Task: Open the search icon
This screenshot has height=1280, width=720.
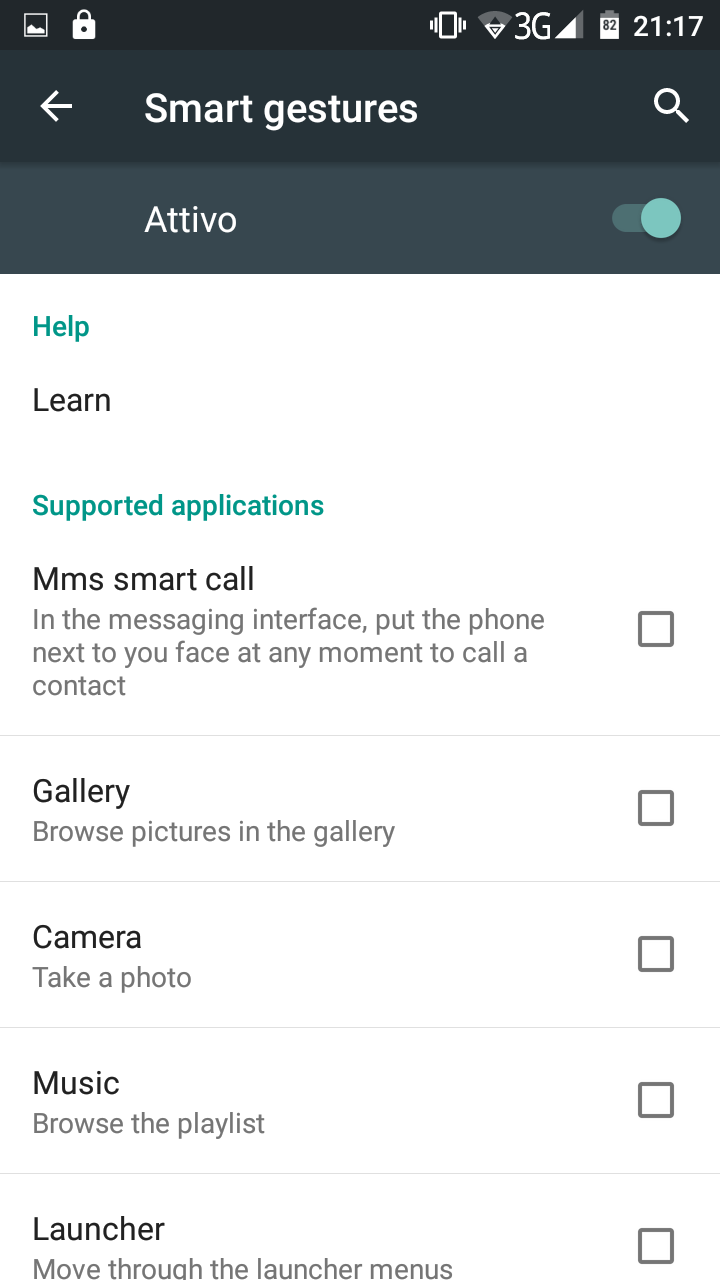Action: coord(671,106)
